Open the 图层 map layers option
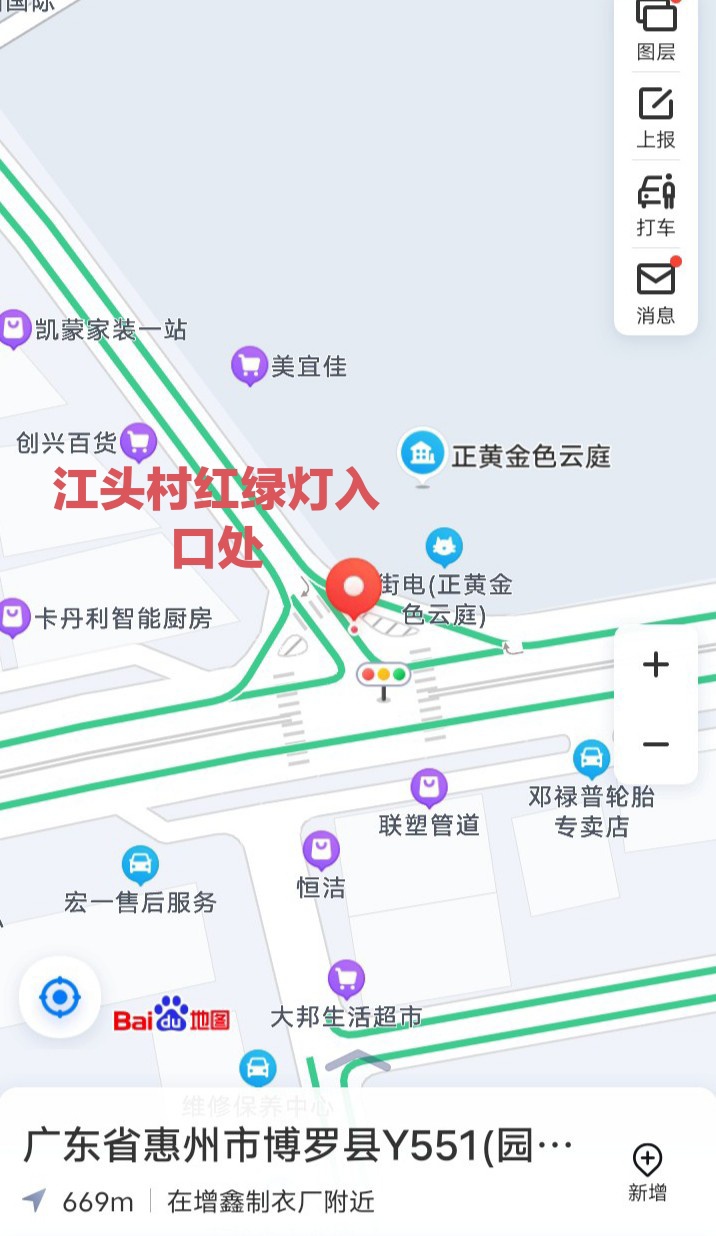 (x=656, y=30)
